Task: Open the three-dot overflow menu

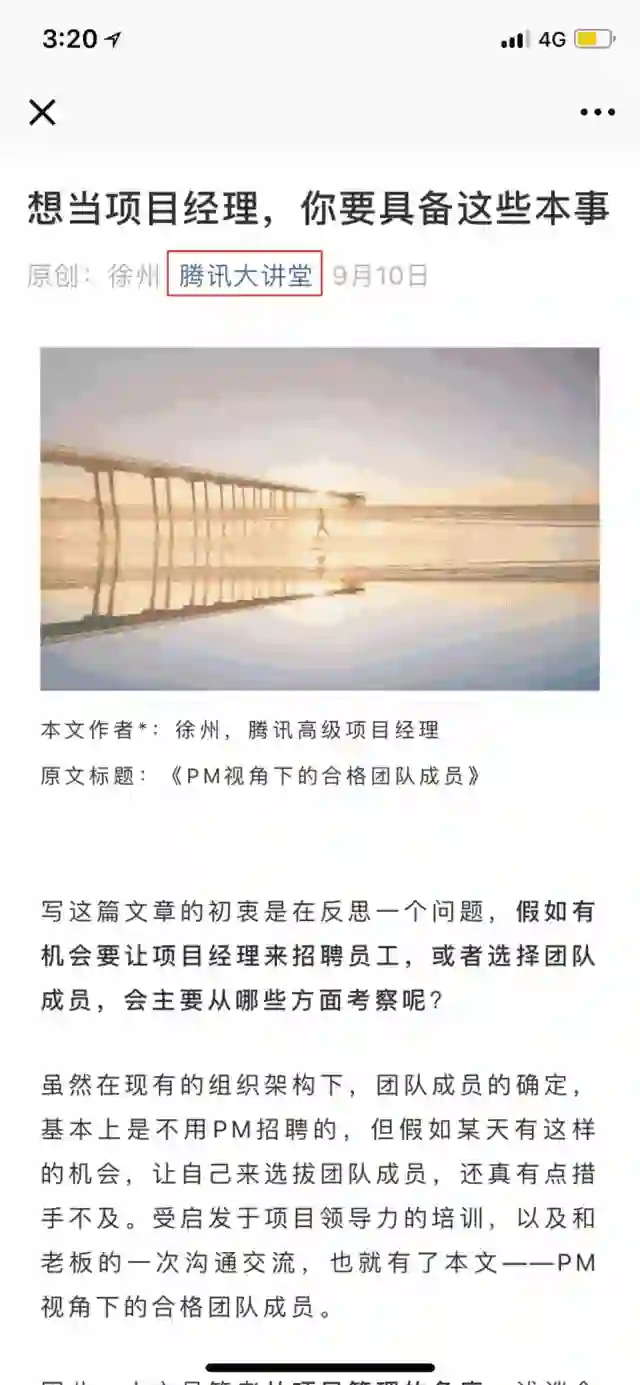Action: click(x=597, y=113)
